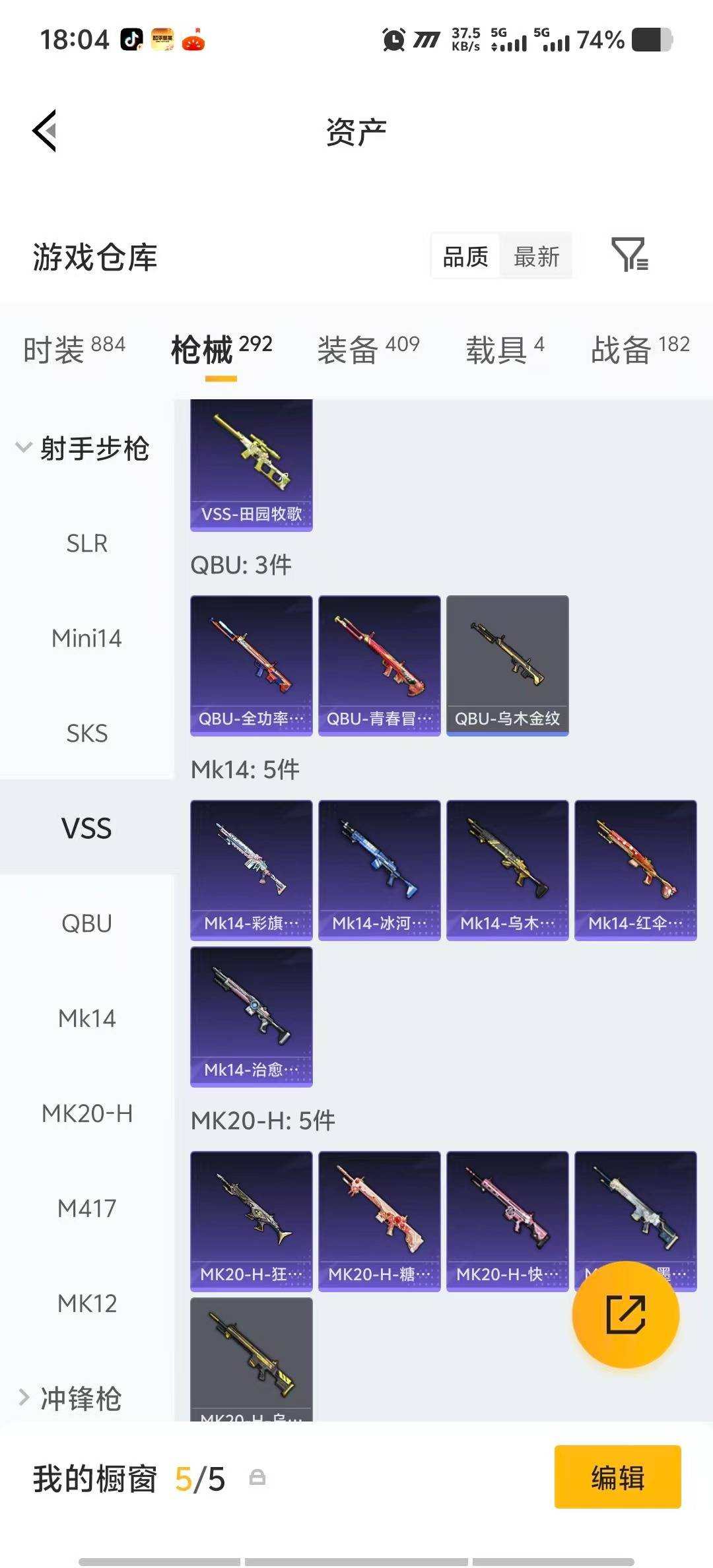
Task: Select MK12 in the side list
Action: (x=86, y=1303)
